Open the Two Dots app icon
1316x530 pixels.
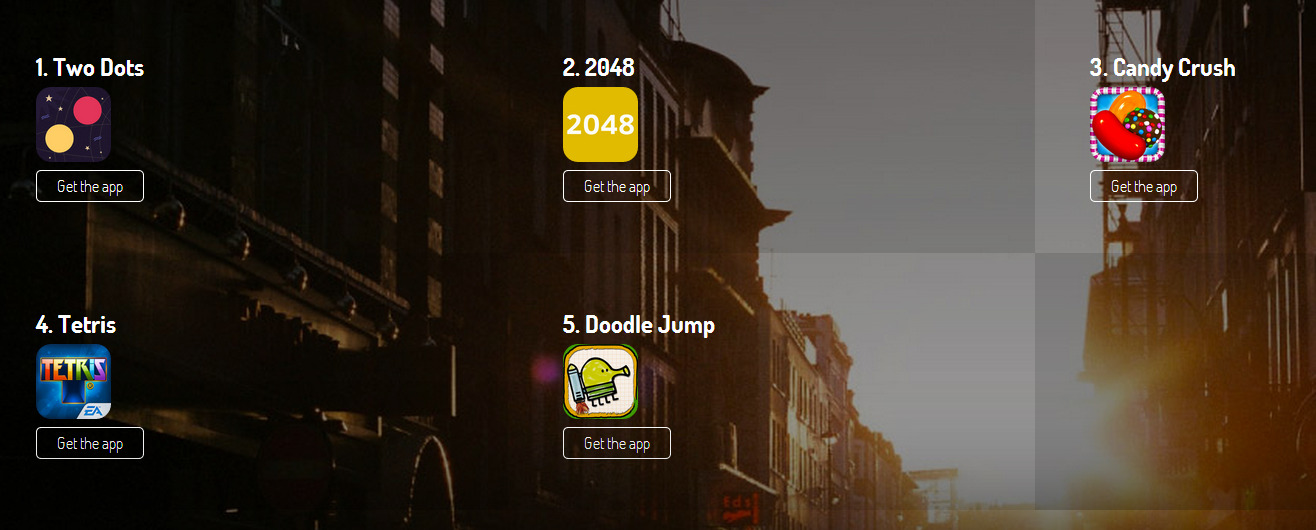(73, 124)
